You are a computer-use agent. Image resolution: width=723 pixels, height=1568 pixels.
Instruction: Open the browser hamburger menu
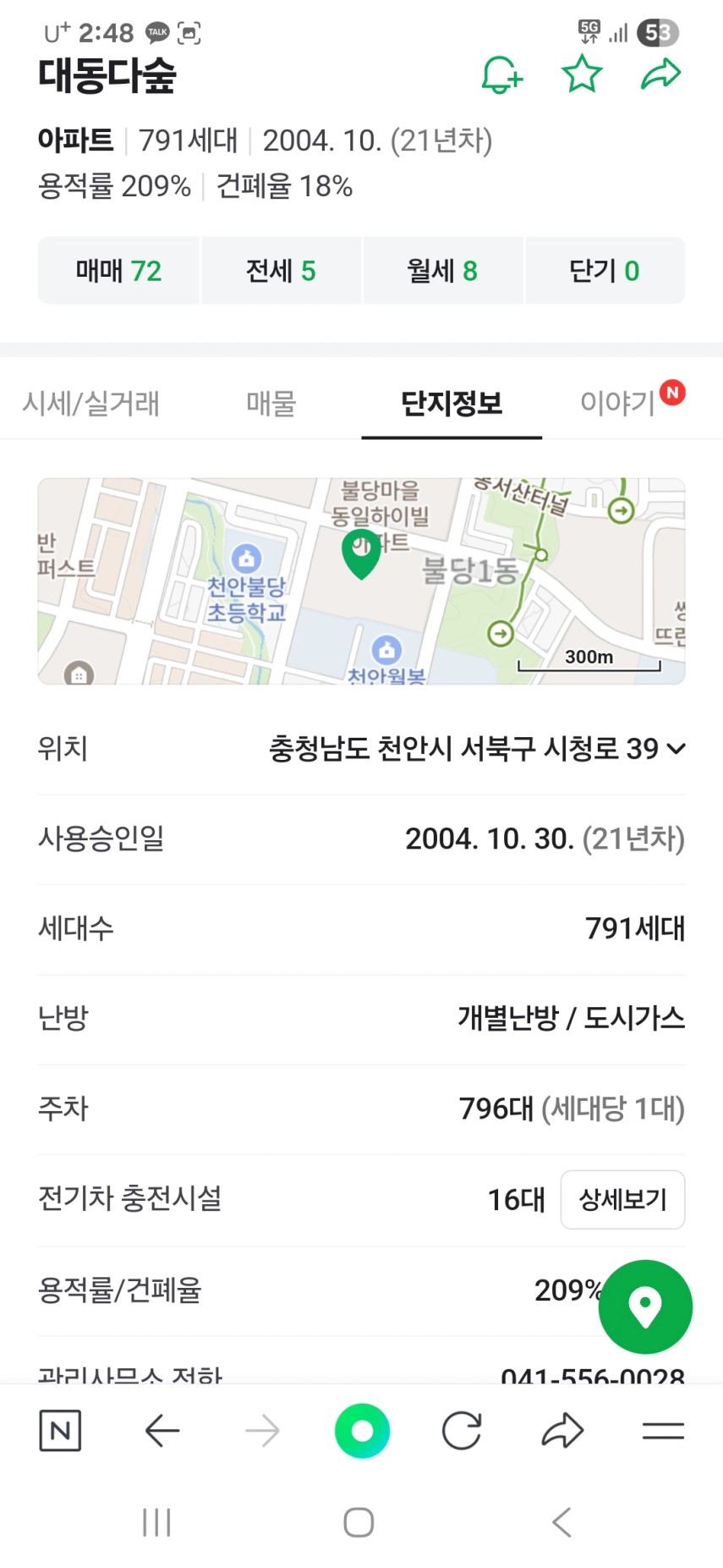coord(663,1431)
